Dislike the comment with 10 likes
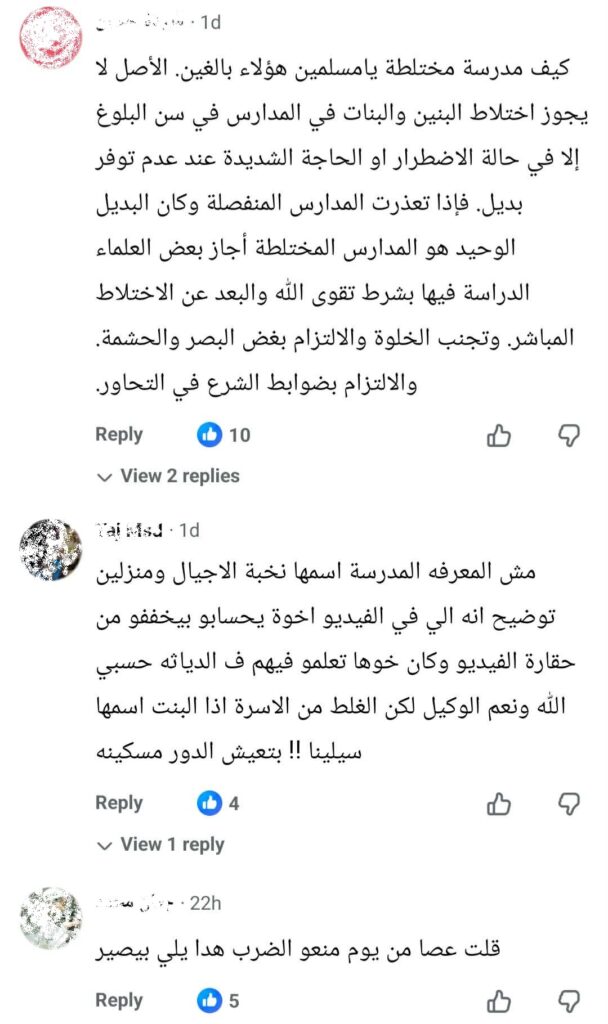This screenshot has width=608, height=1024. coord(568,435)
